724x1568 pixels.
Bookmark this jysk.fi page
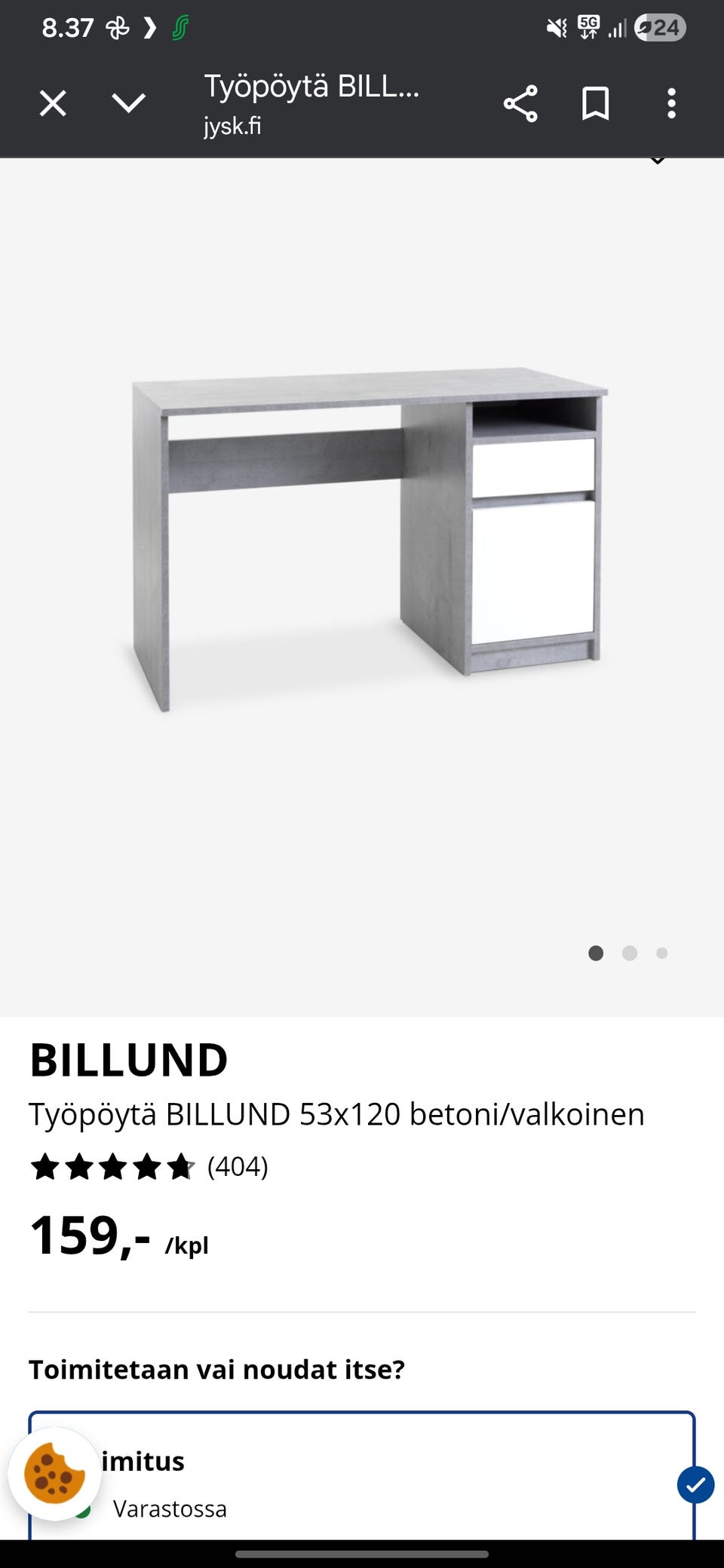click(595, 103)
